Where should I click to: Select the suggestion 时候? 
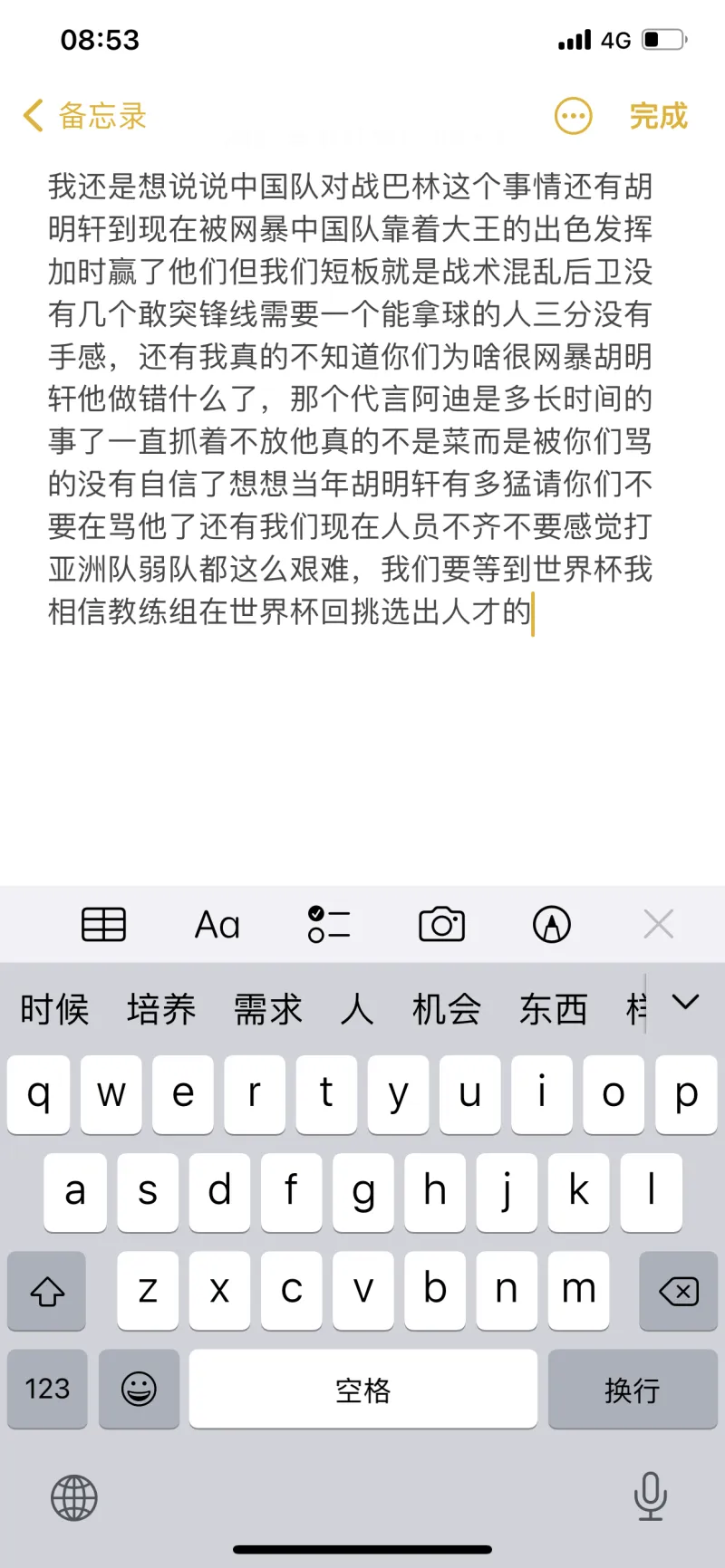coord(54,1008)
